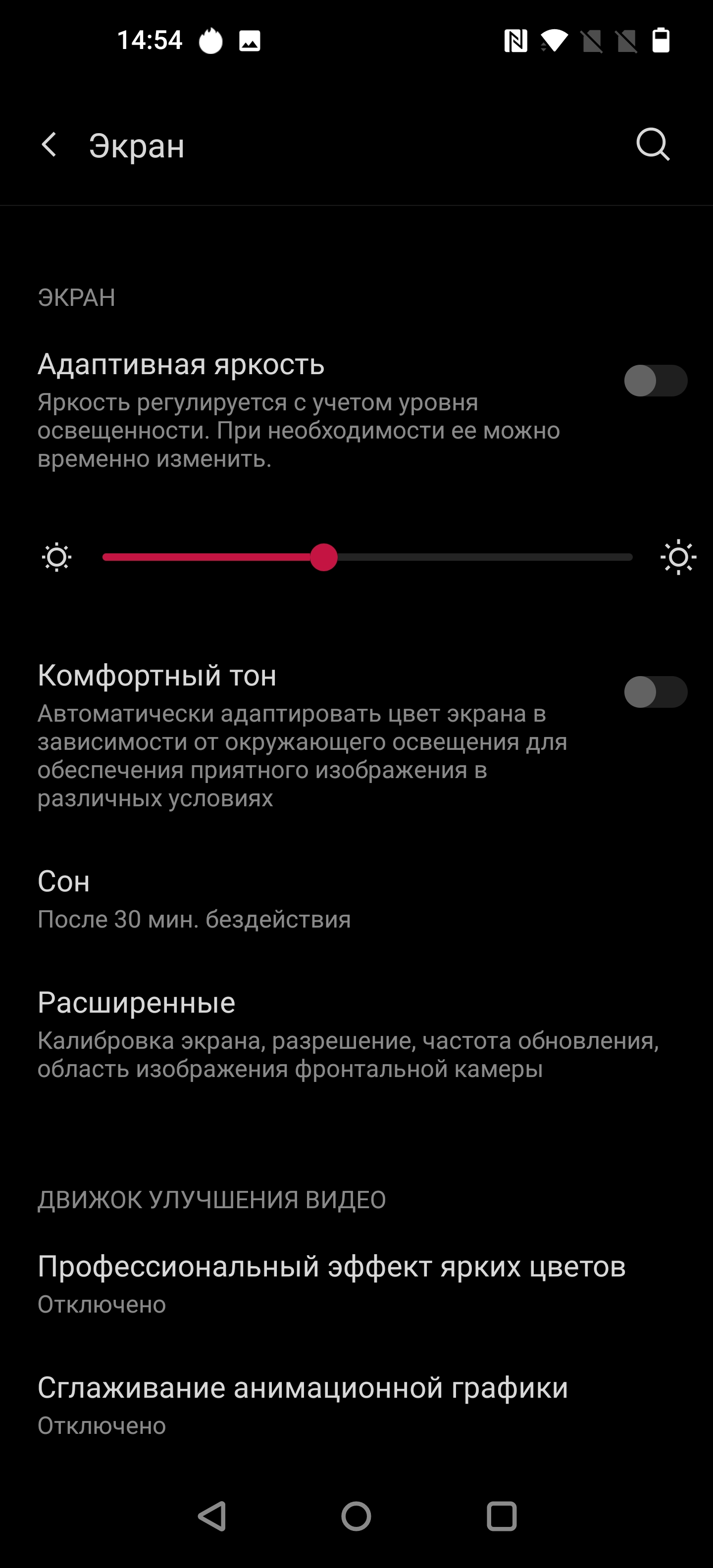The image size is (713, 1568).
Task: Tap the system home button
Action: pos(356,1516)
